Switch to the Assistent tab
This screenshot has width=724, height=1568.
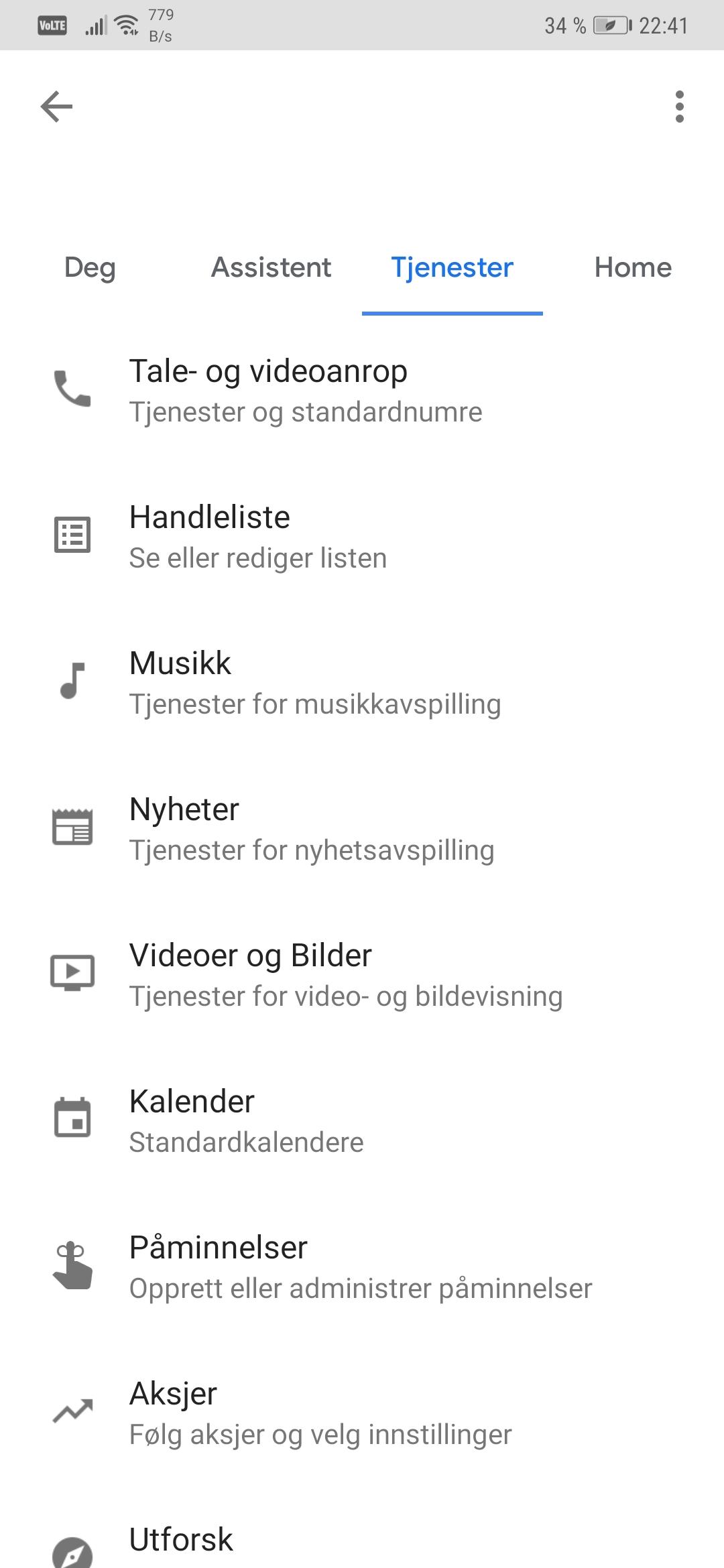271,268
